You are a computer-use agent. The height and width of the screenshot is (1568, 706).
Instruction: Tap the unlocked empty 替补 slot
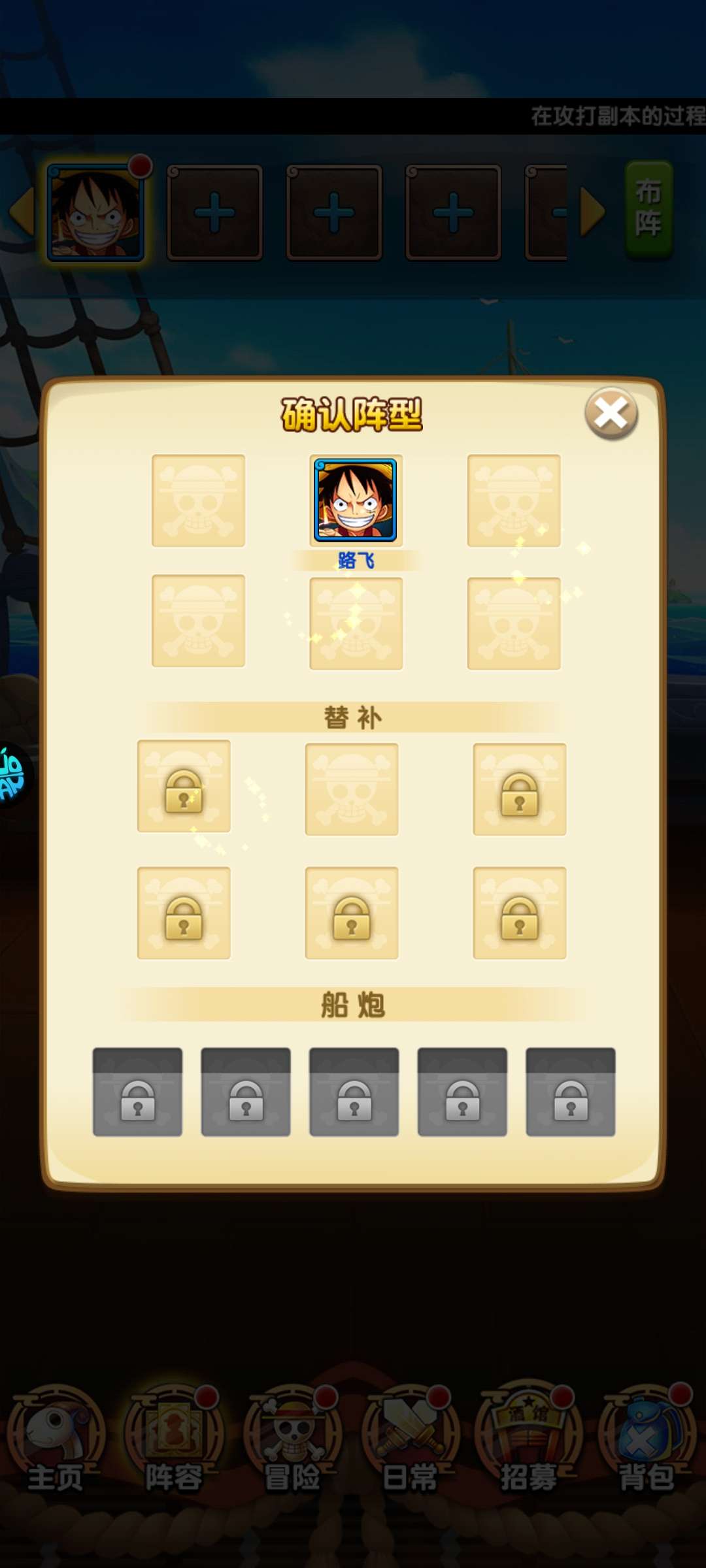(352, 789)
